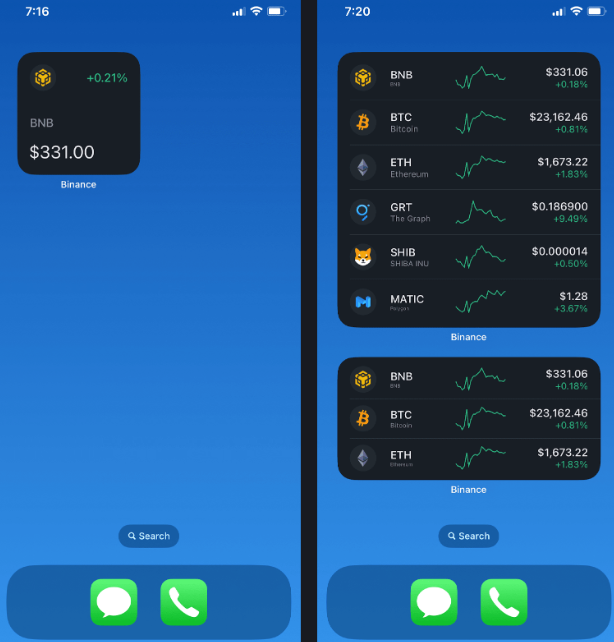Open the SHIB row in the Binance widget

468,257
